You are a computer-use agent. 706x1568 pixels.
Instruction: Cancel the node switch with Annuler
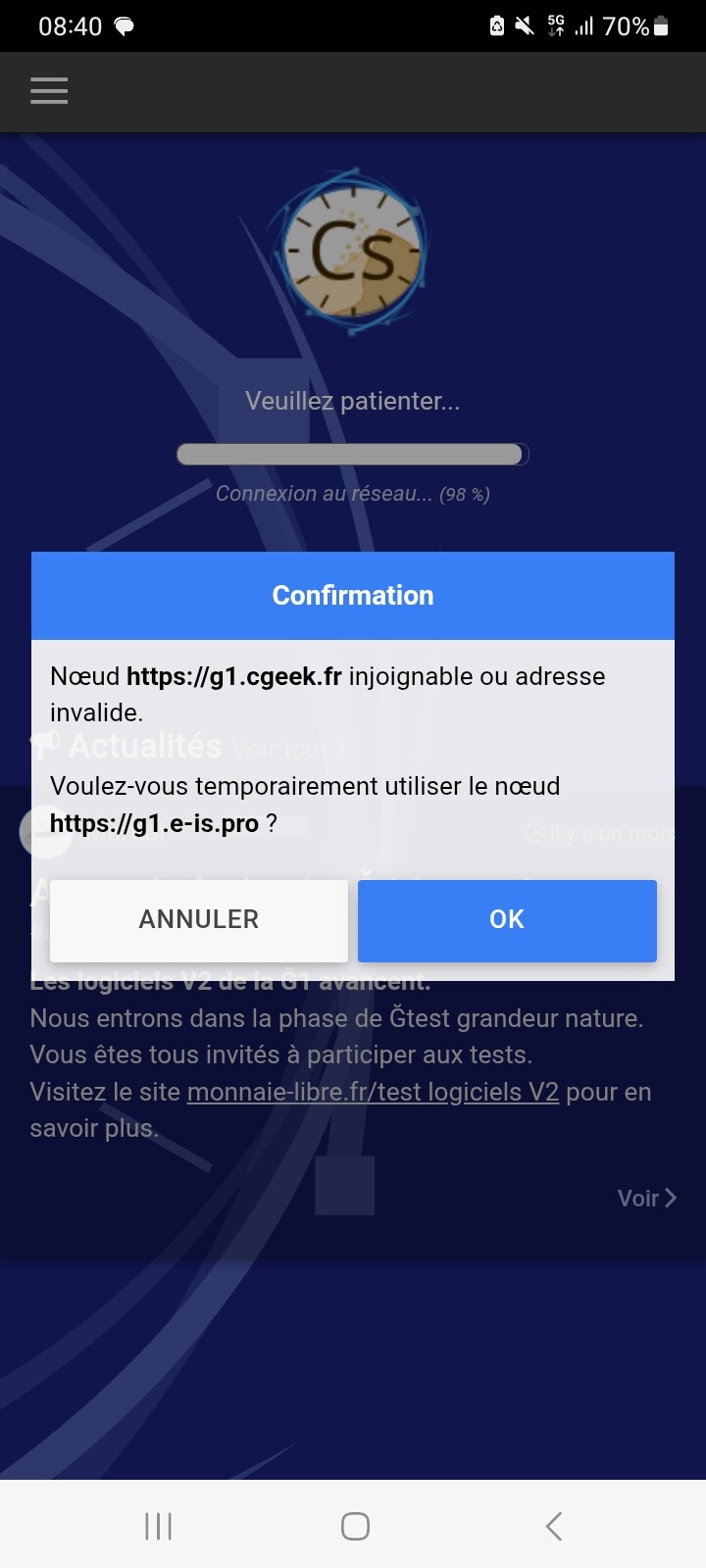coord(199,919)
